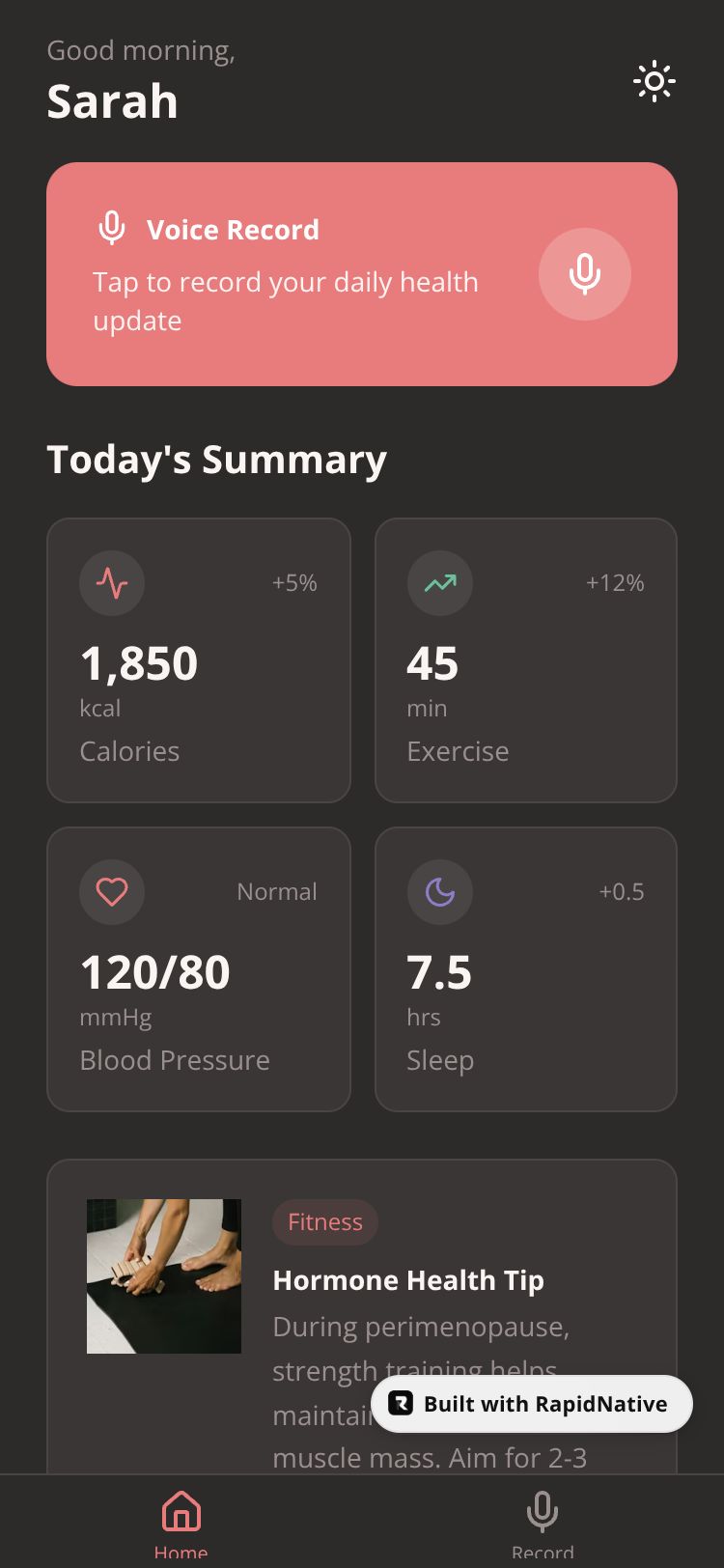Switch to the Home tab
The image size is (724, 1568).
point(181,1522)
